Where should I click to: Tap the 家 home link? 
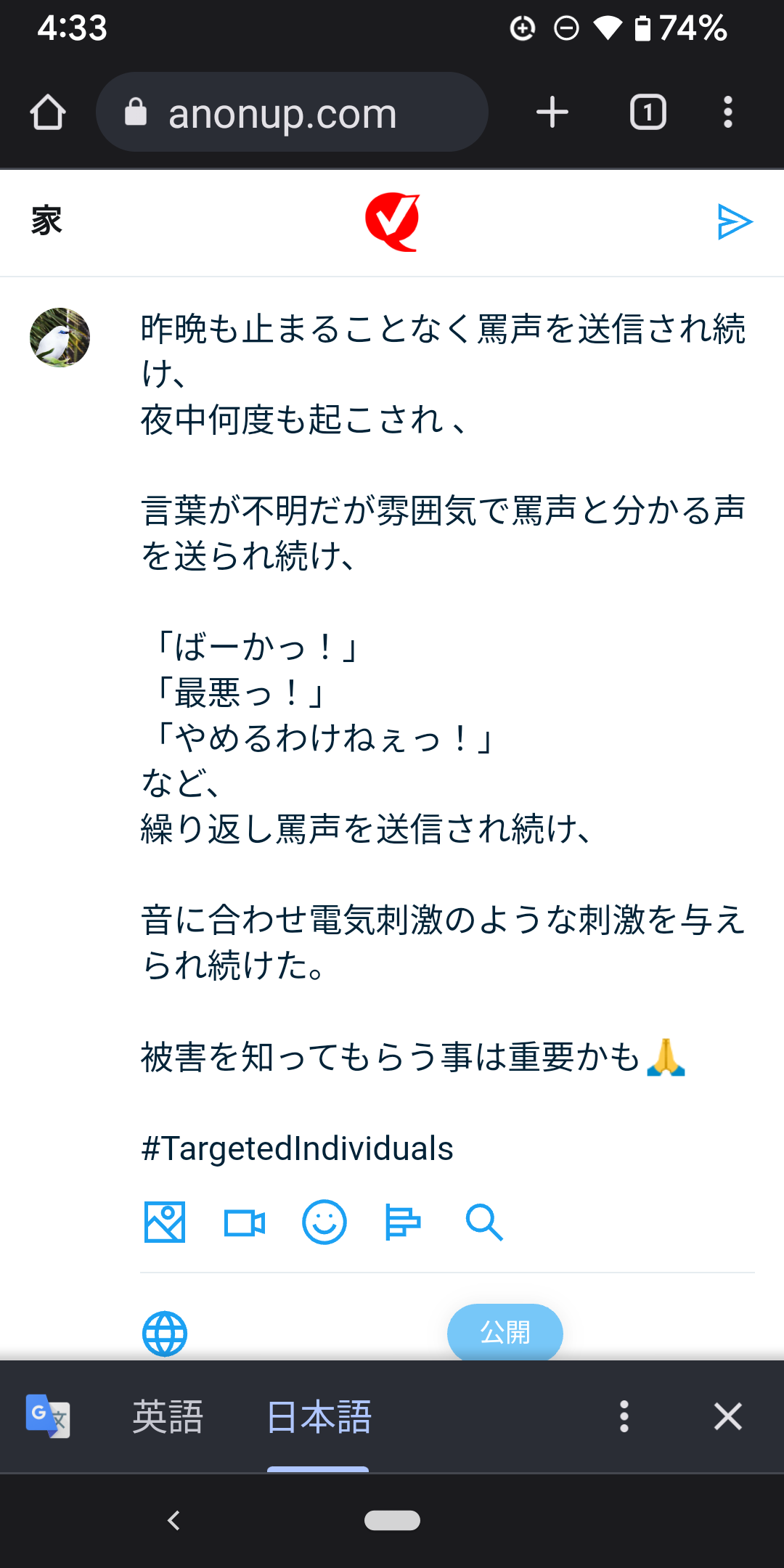click(46, 221)
